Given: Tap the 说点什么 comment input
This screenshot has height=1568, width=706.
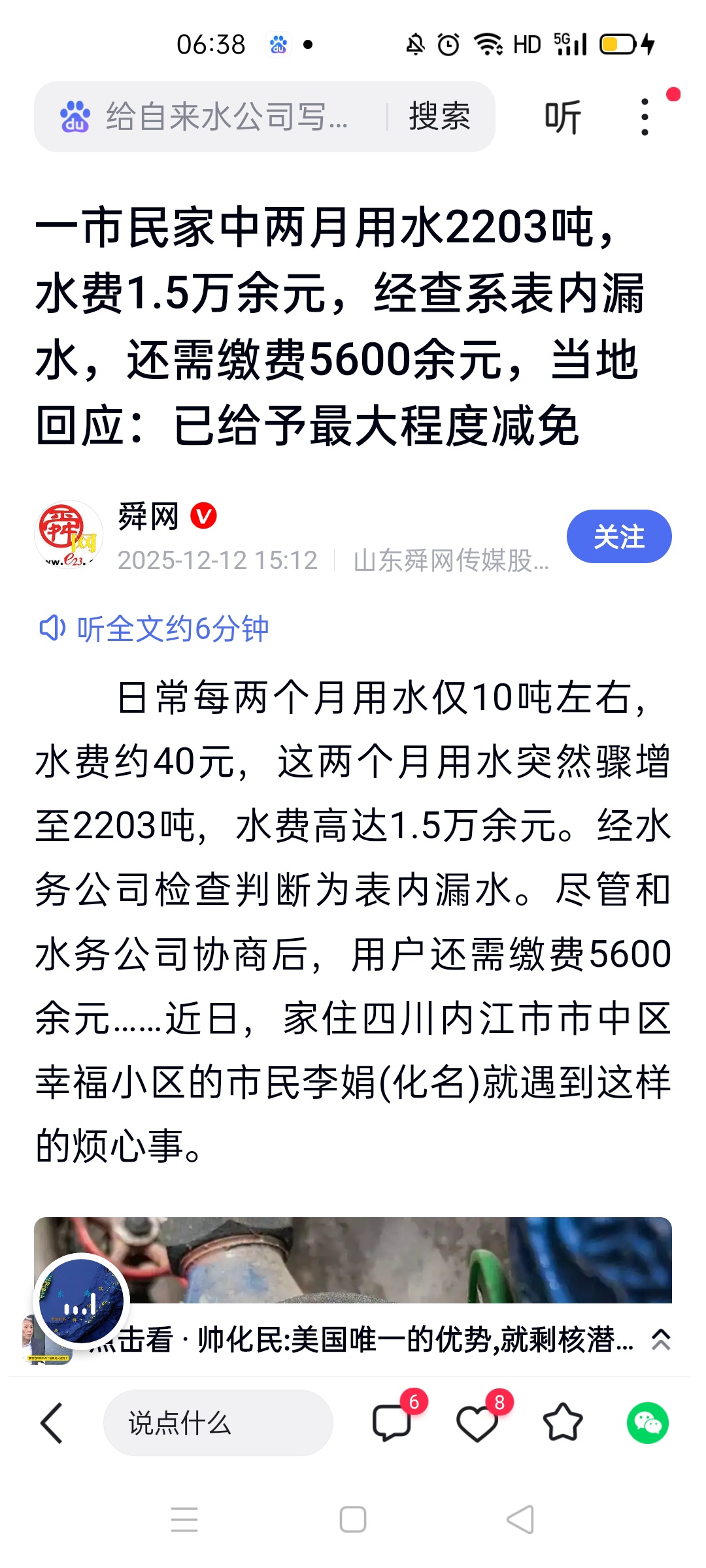Looking at the screenshot, I should tap(218, 1423).
